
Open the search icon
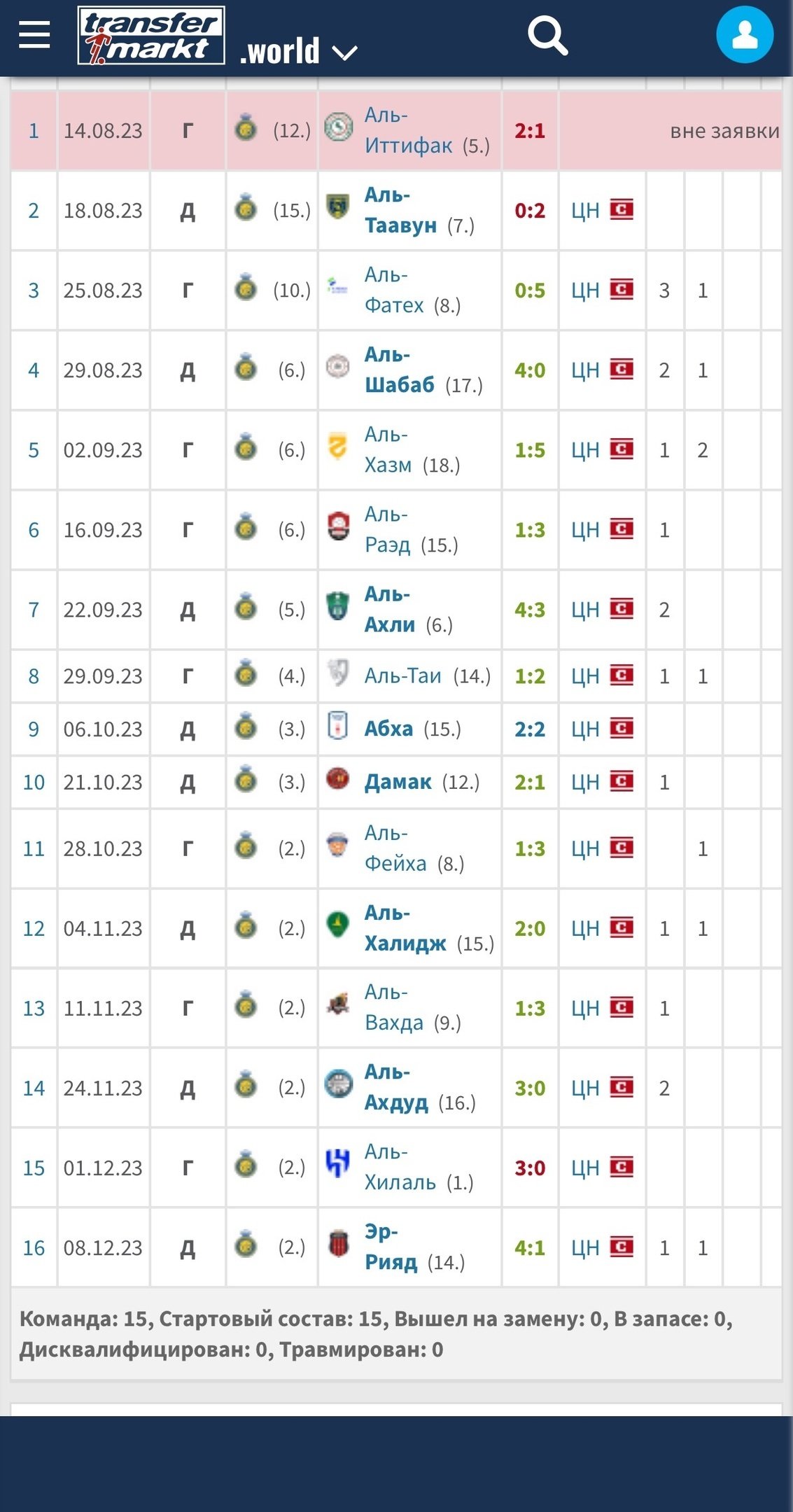[547, 36]
